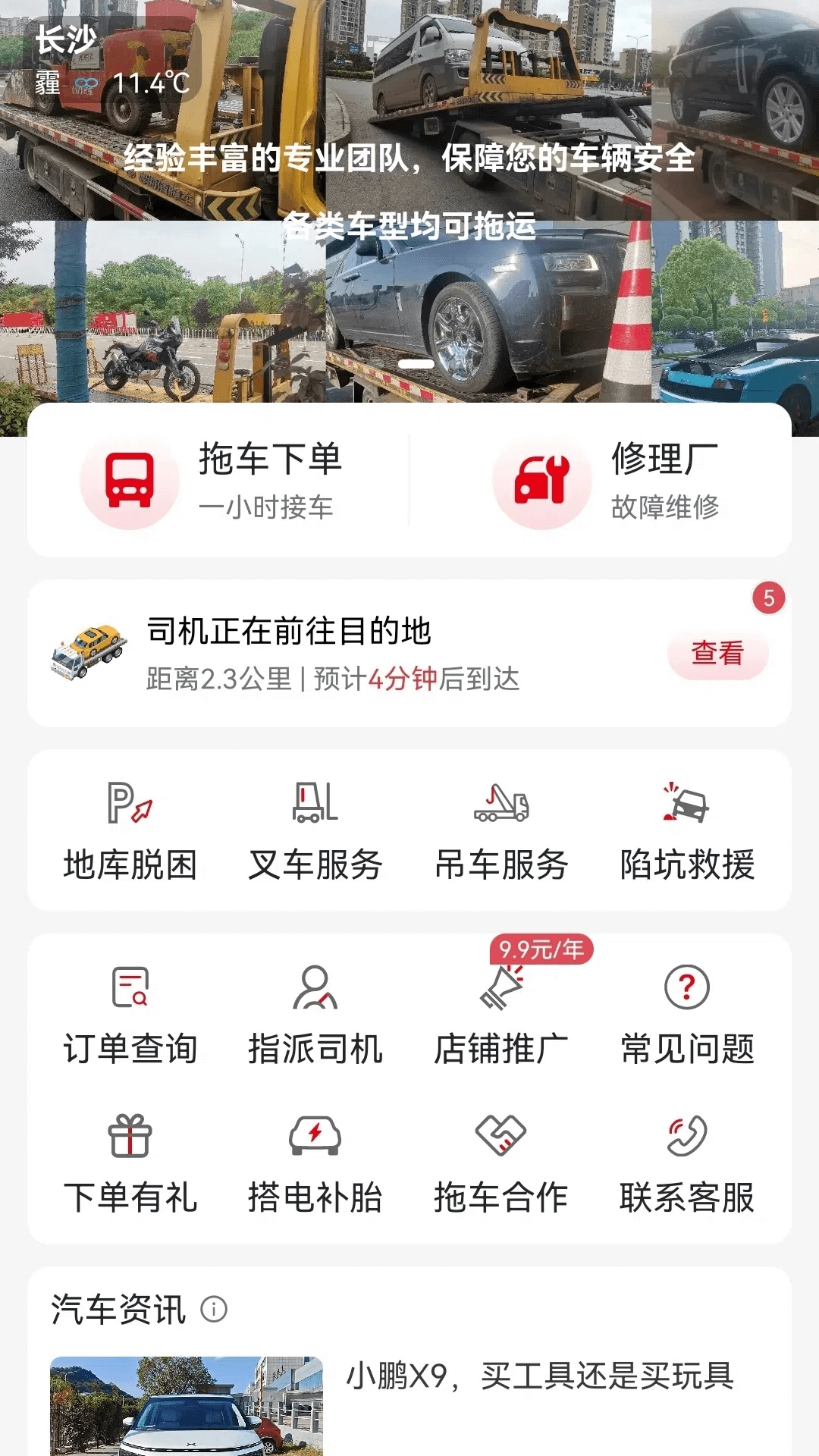Choose 叉车服务 forklift service
819x1456 pixels.
point(315,832)
